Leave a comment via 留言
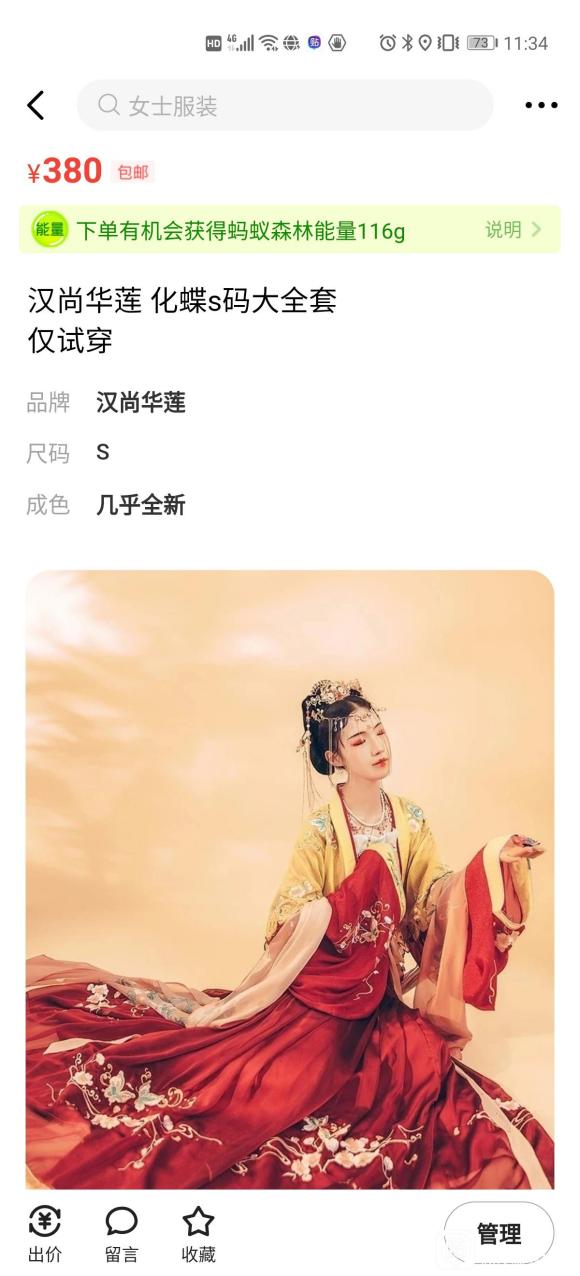This screenshot has width=580, height=1276. (121, 1234)
